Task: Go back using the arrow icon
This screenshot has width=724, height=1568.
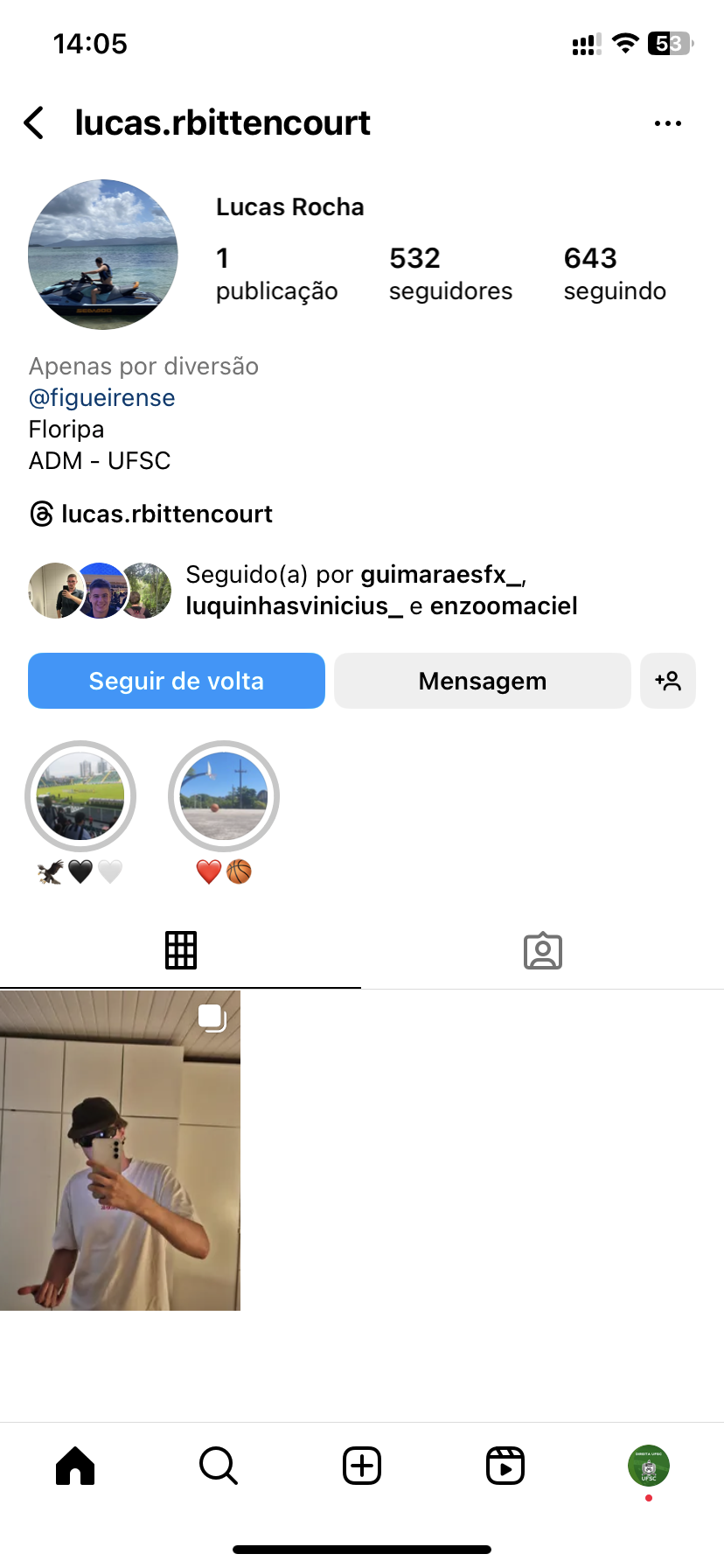Action: [x=34, y=123]
